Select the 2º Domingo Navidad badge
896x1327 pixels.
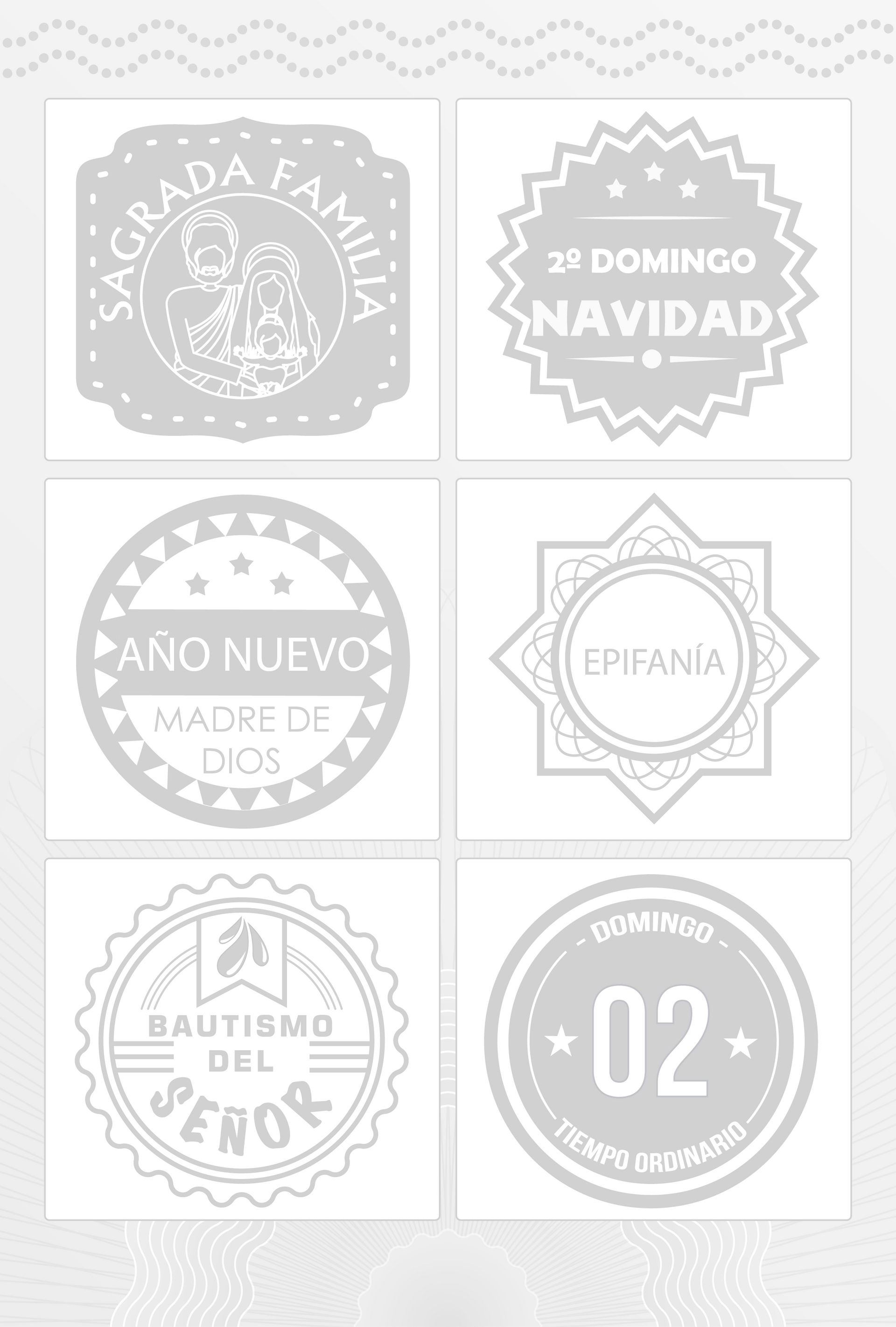click(653, 279)
